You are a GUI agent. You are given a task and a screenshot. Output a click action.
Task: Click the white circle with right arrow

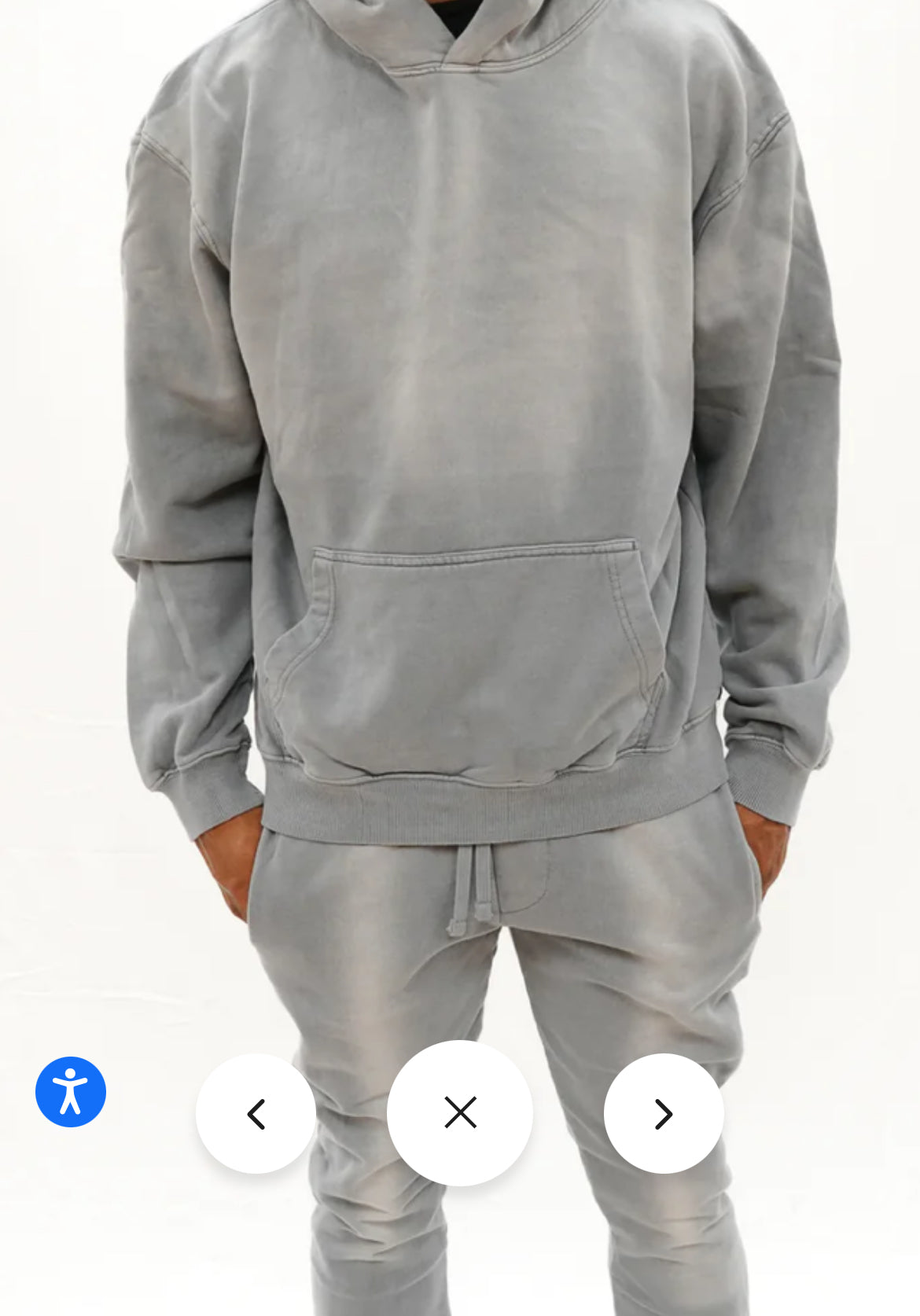[664, 1113]
